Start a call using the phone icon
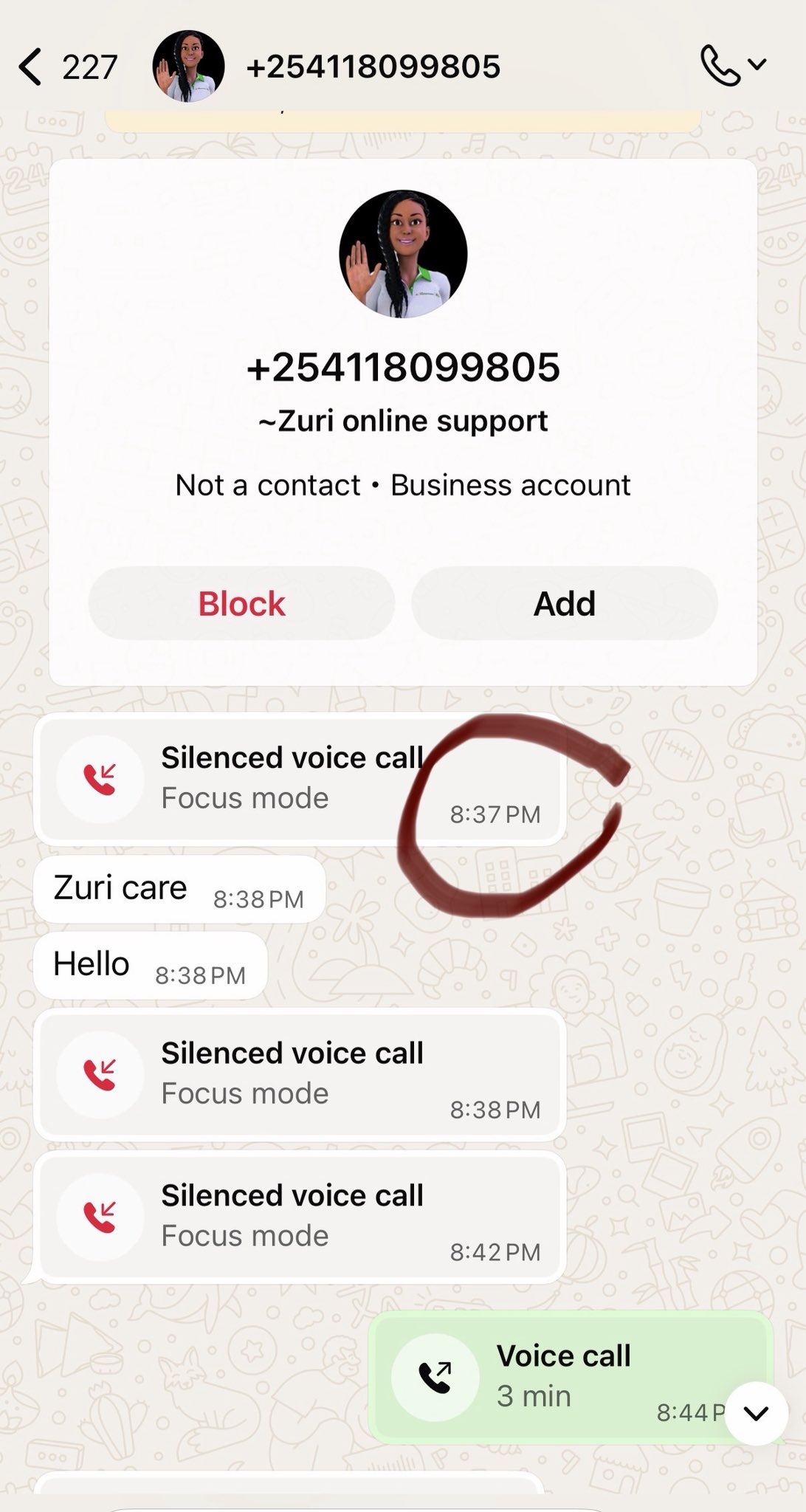This screenshot has height=1512, width=806. pyautogui.click(x=720, y=66)
